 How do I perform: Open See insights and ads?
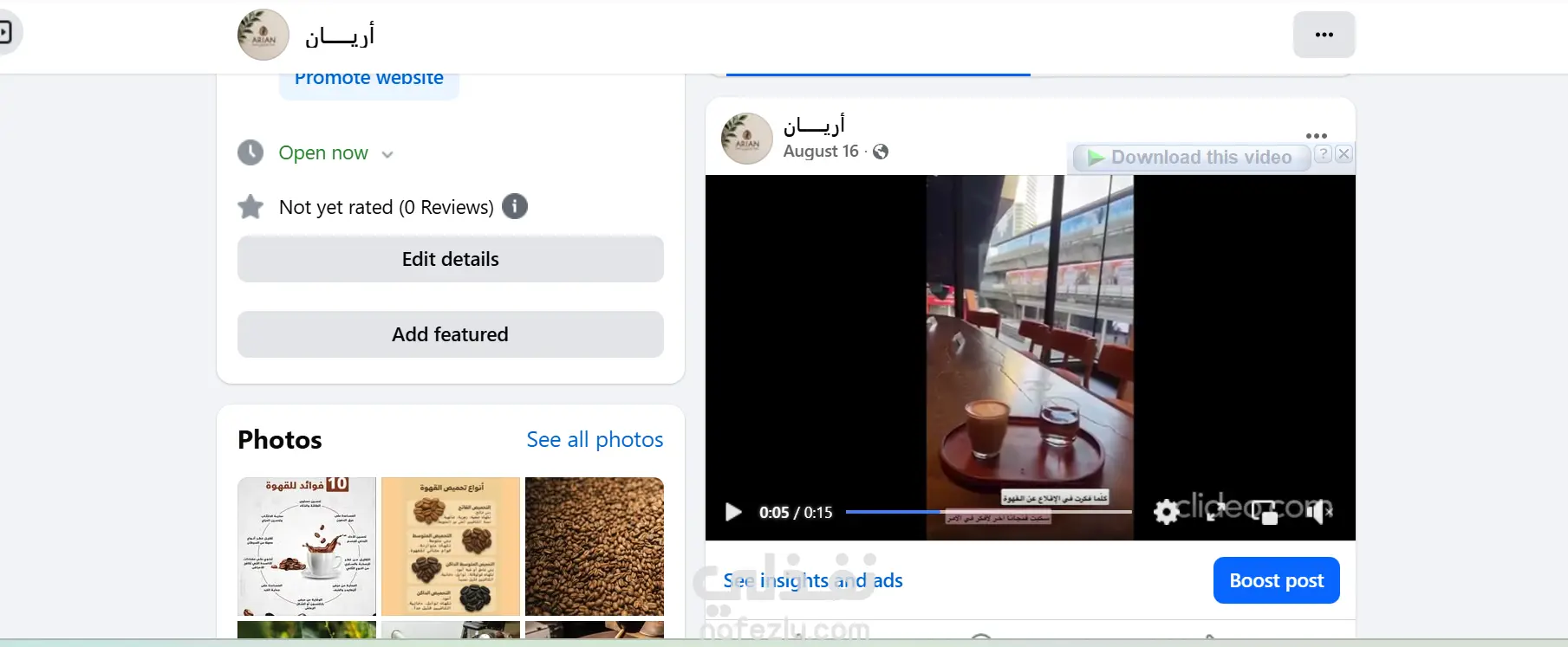813,580
